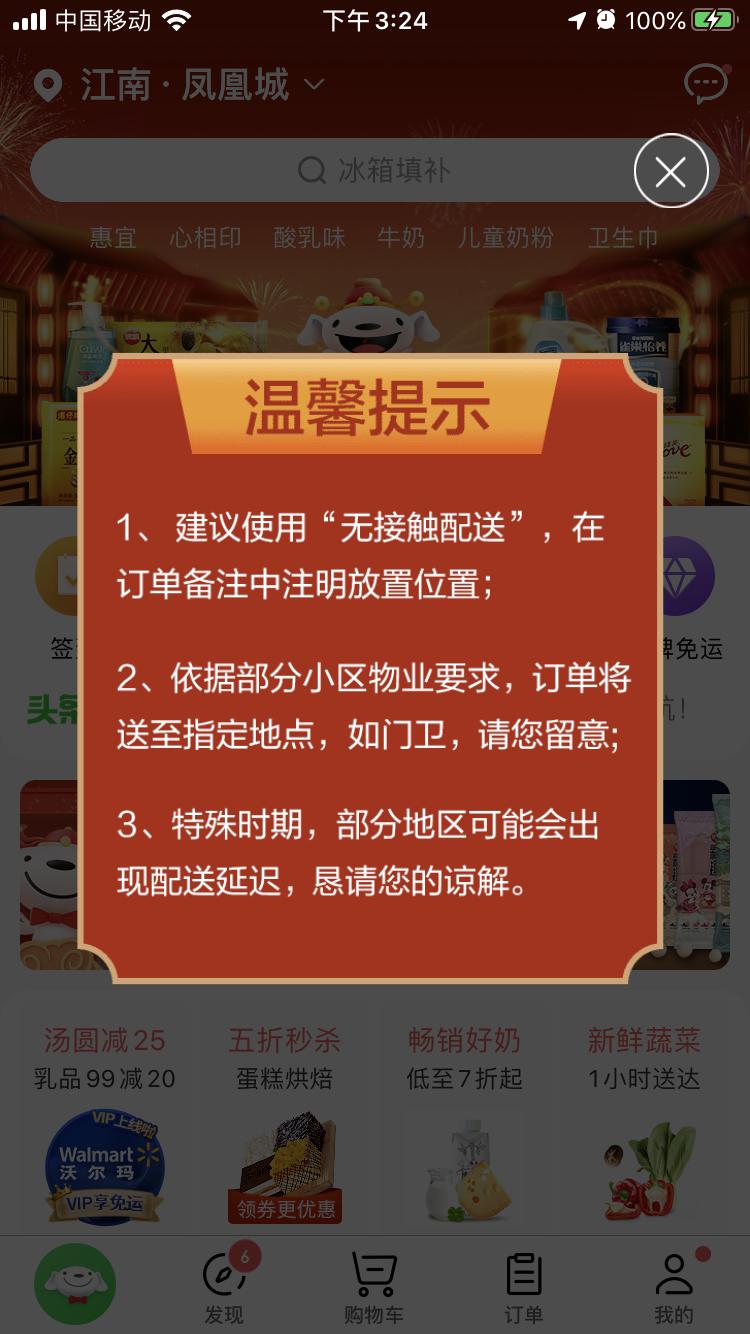Go to the home tab with the mascot
The image size is (750, 1334).
[x=75, y=1284]
